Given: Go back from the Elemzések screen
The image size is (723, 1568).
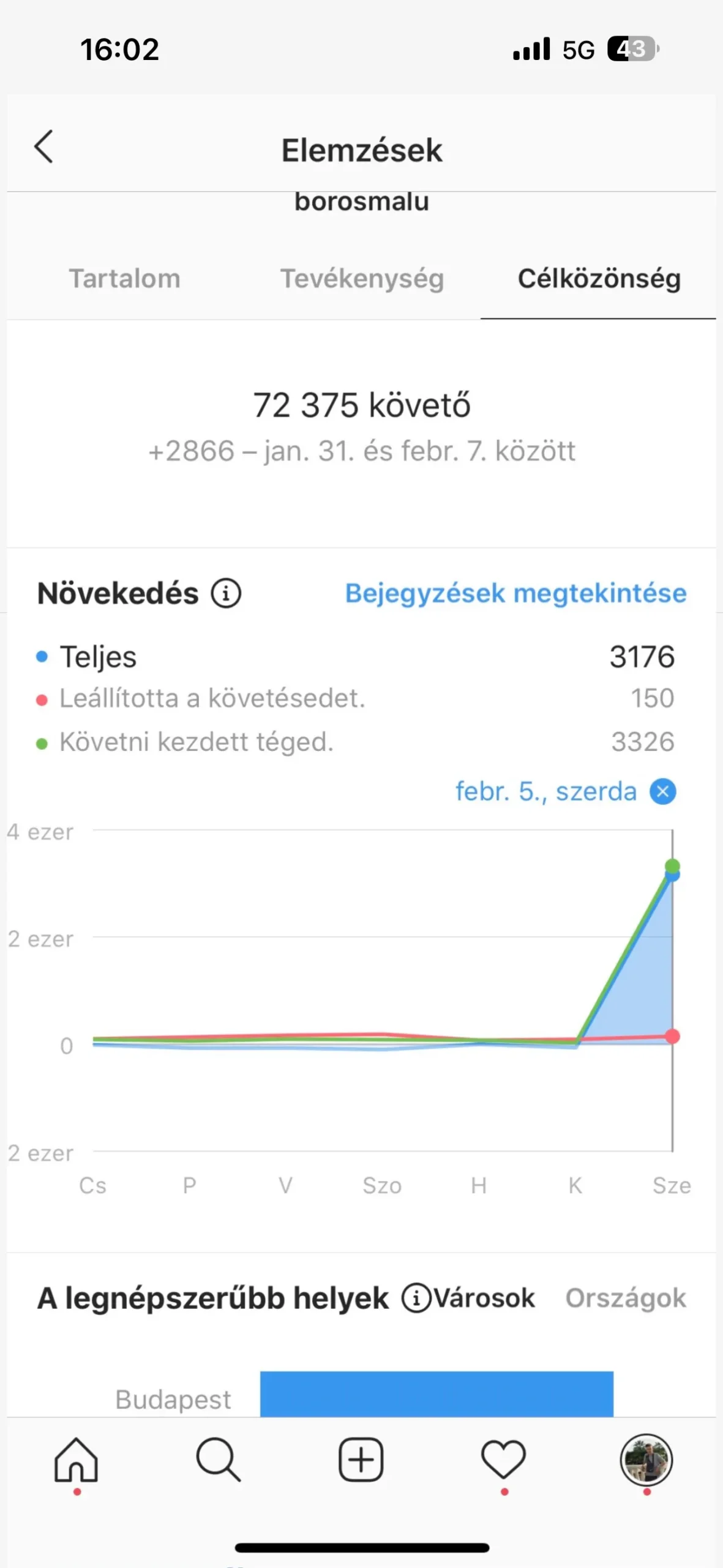Looking at the screenshot, I should coord(44,148).
